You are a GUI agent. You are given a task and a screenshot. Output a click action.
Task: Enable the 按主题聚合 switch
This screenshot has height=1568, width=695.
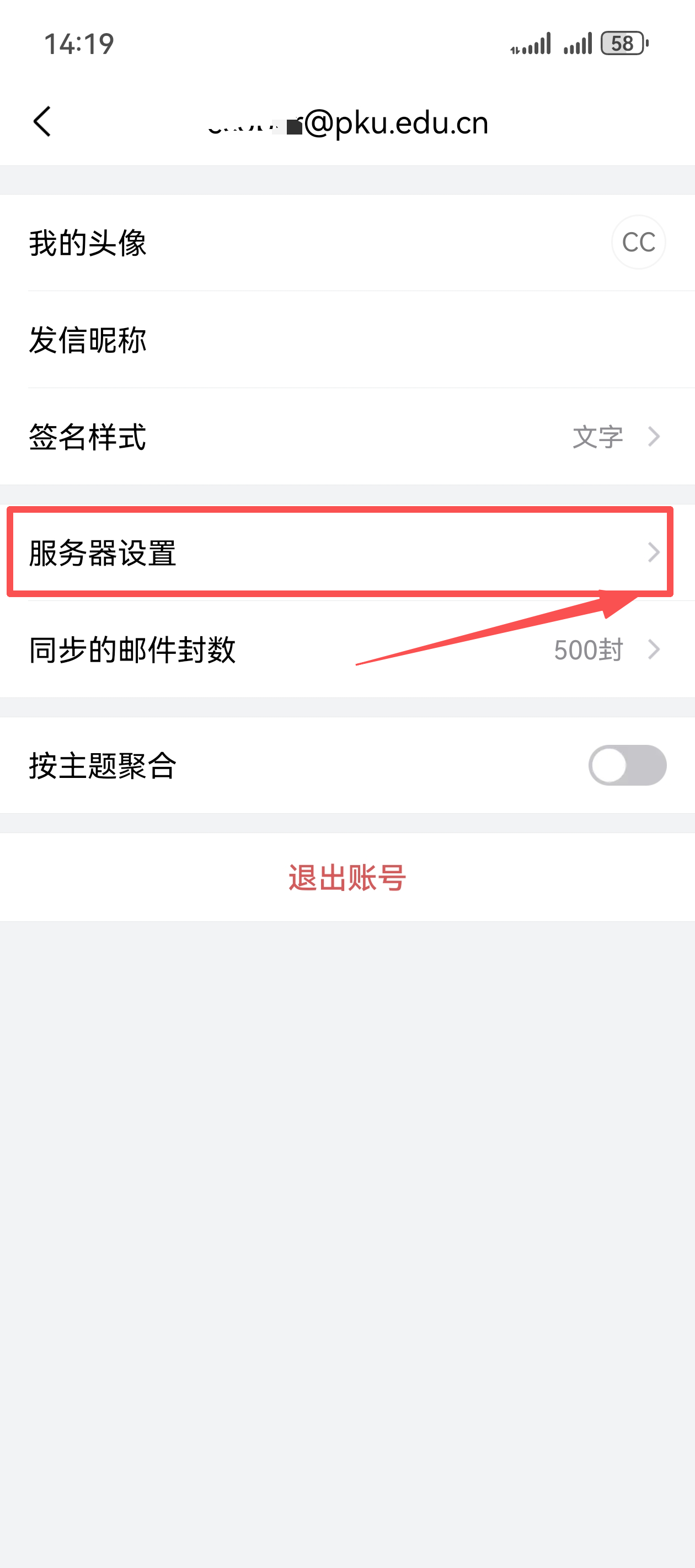click(x=627, y=765)
